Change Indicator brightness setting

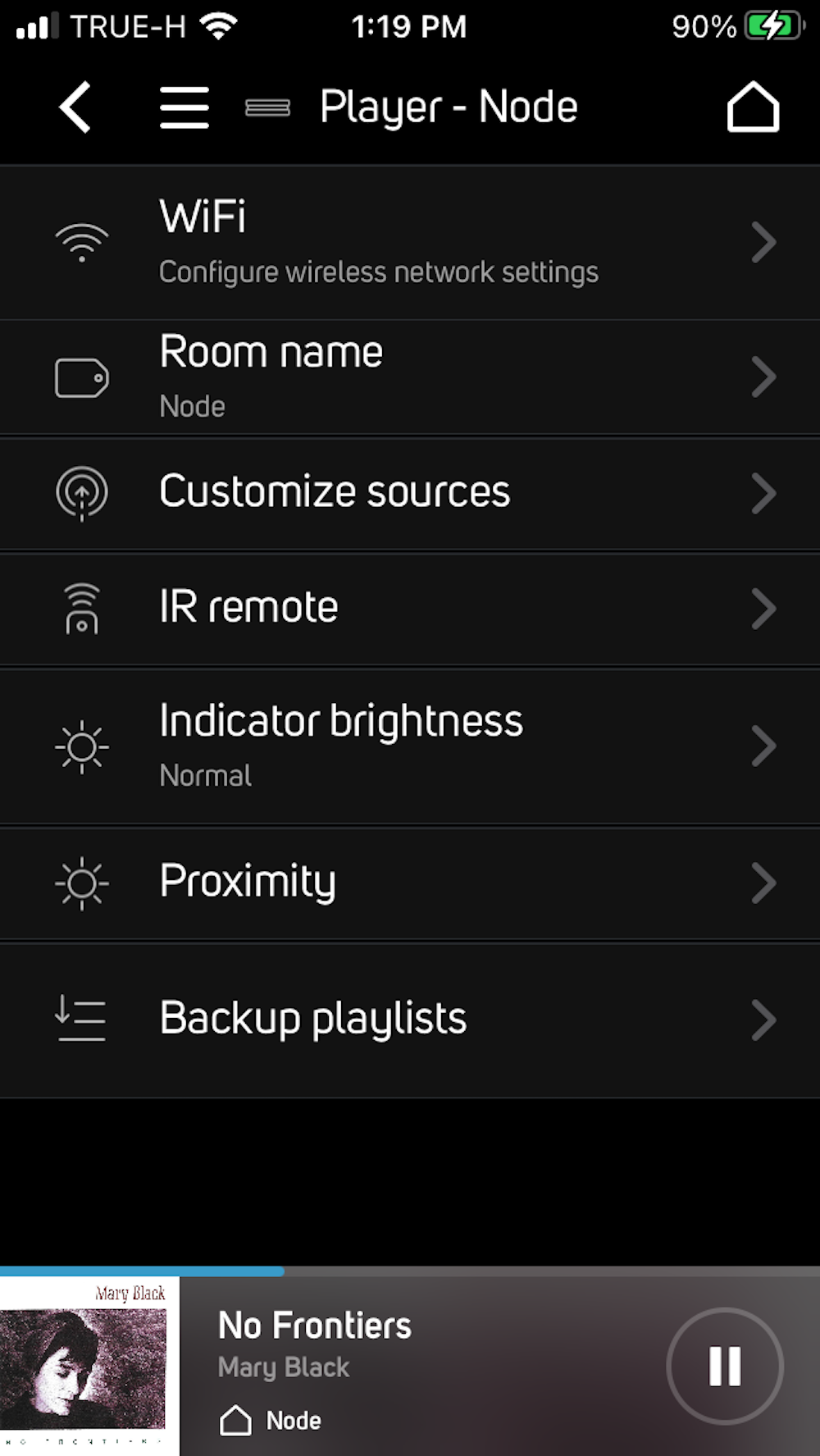[410, 746]
